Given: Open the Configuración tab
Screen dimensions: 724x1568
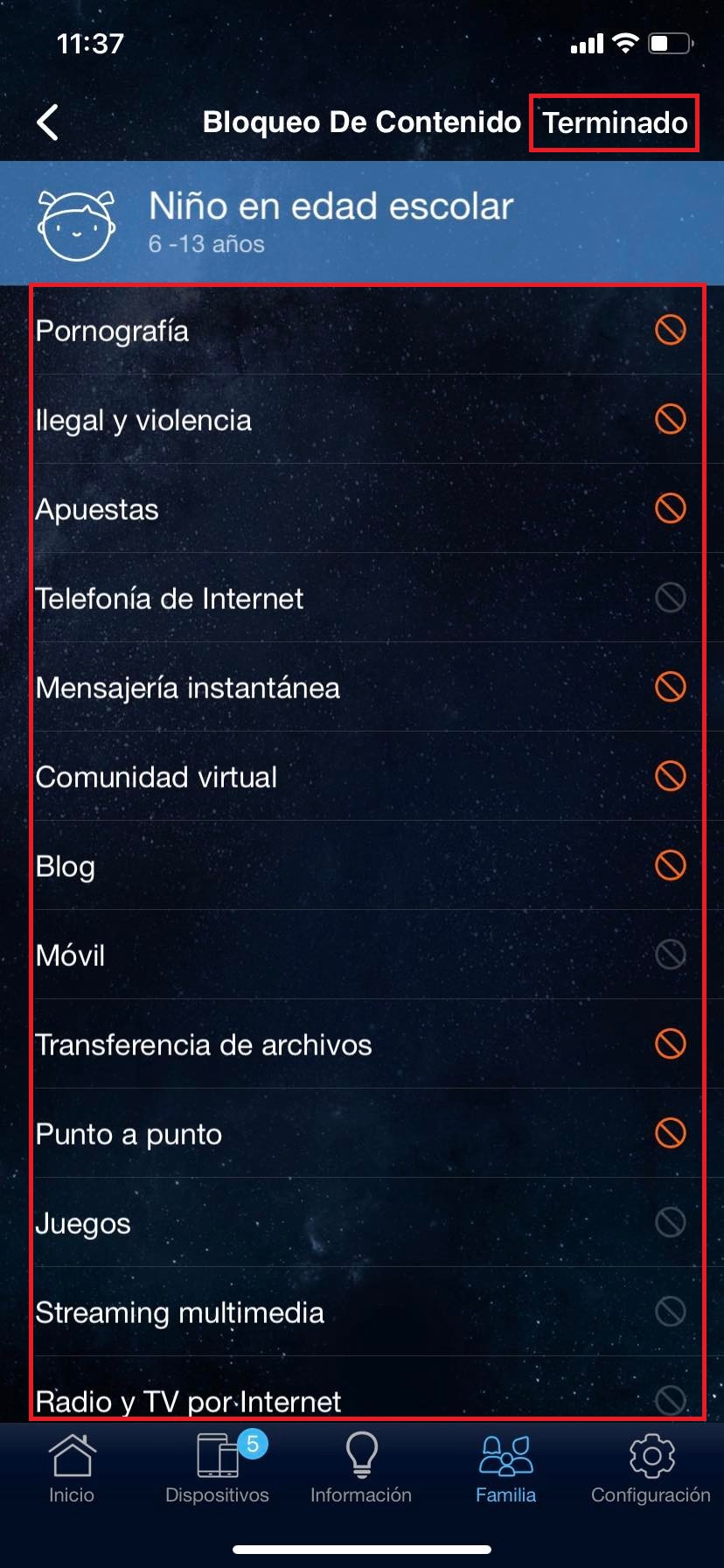Looking at the screenshot, I should (x=651, y=1469).
